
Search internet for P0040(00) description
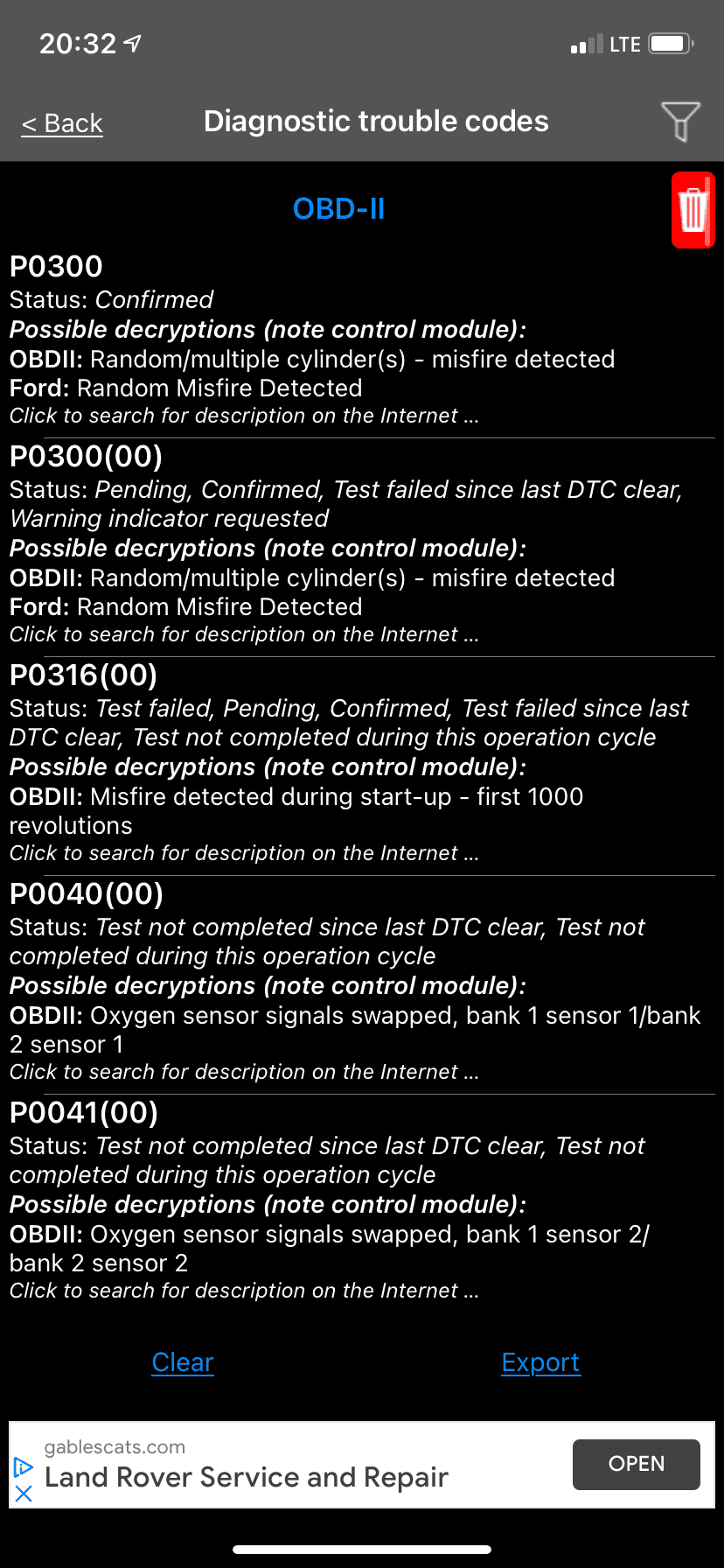tap(244, 1072)
